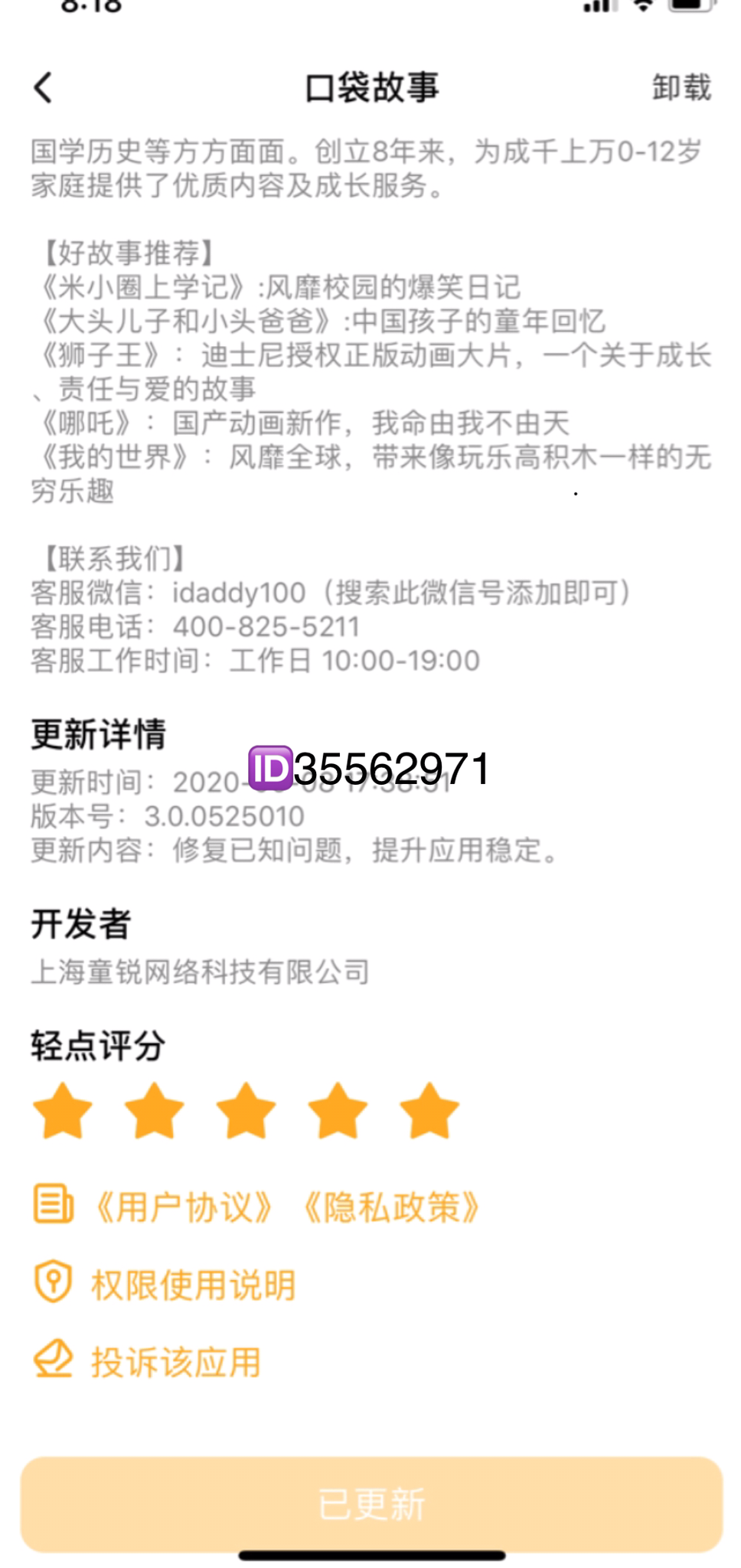This screenshot has height=1568, width=741.
Task: Give a three-star rating
Action: pos(246,1110)
